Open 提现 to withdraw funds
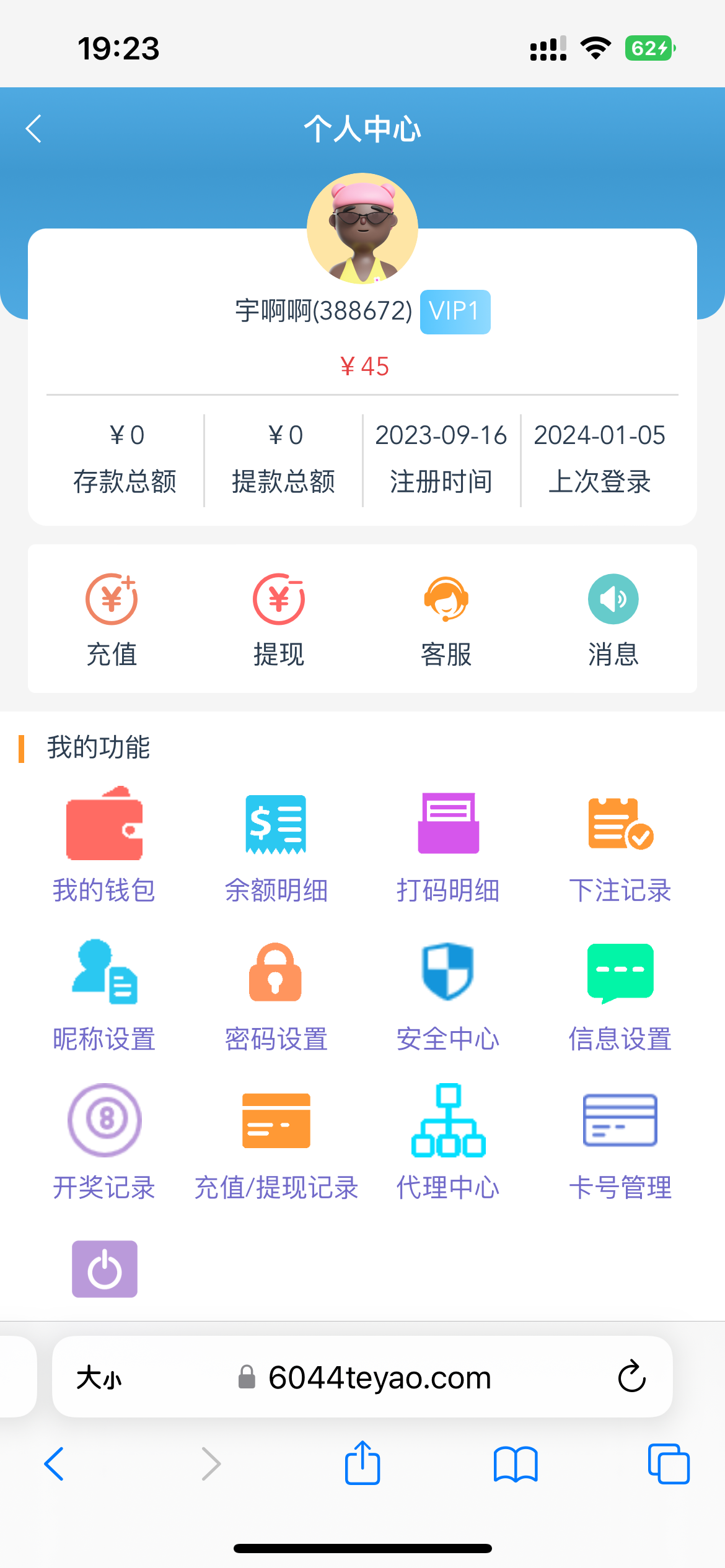Viewport: 725px width, 1568px height. click(x=279, y=619)
